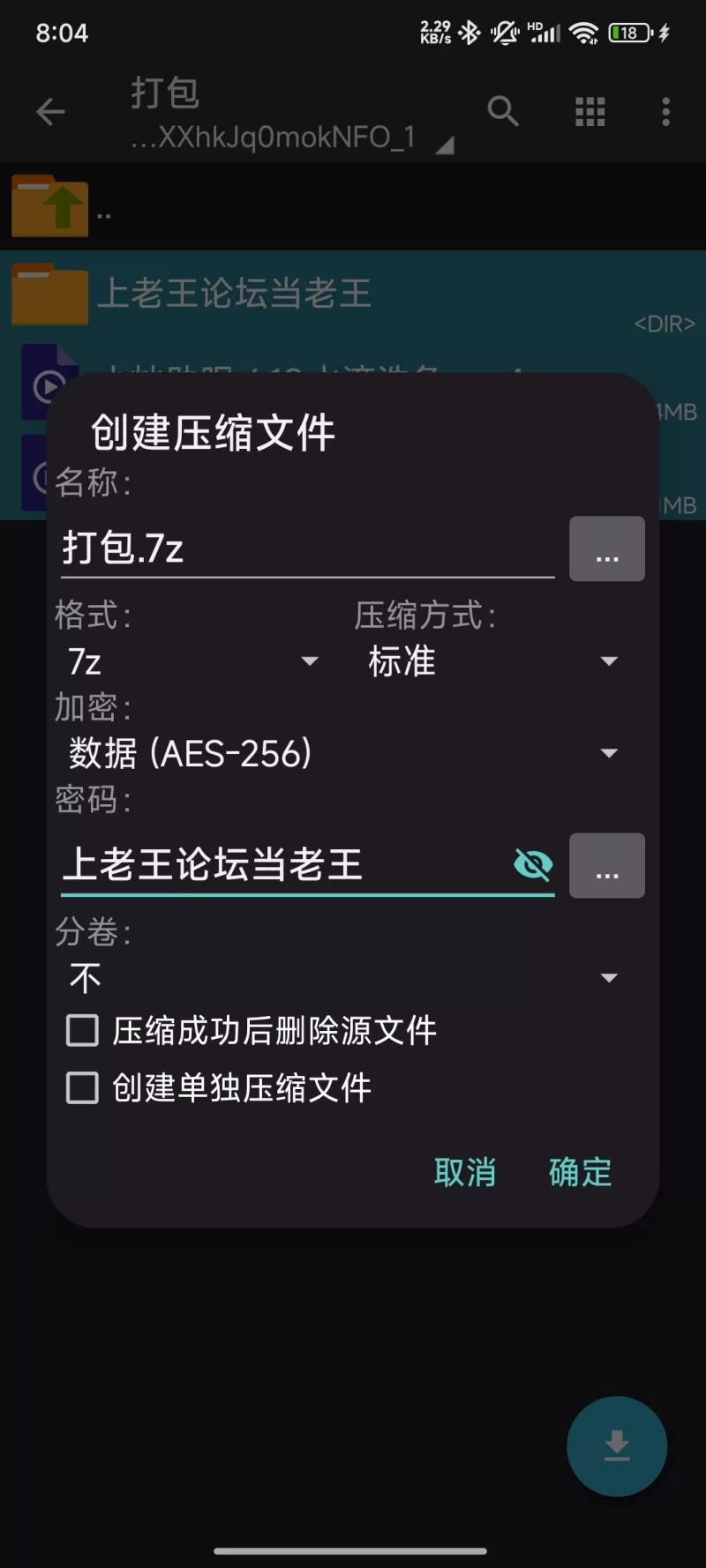Confirm archive creation with 确定 button
The image size is (706, 1568).
pos(580,1173)
